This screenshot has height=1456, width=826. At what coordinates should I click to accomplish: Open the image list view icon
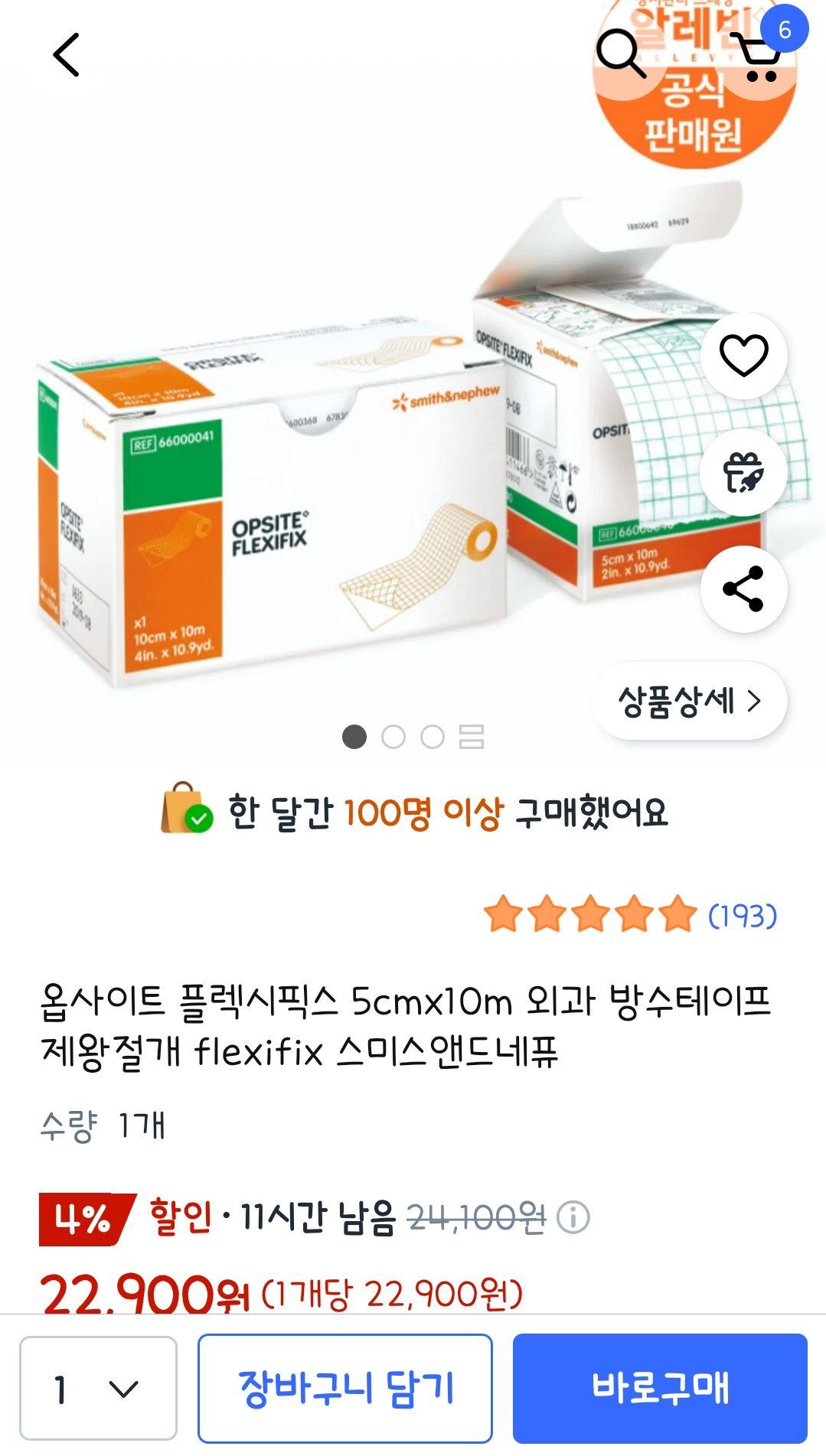(472, 737)
